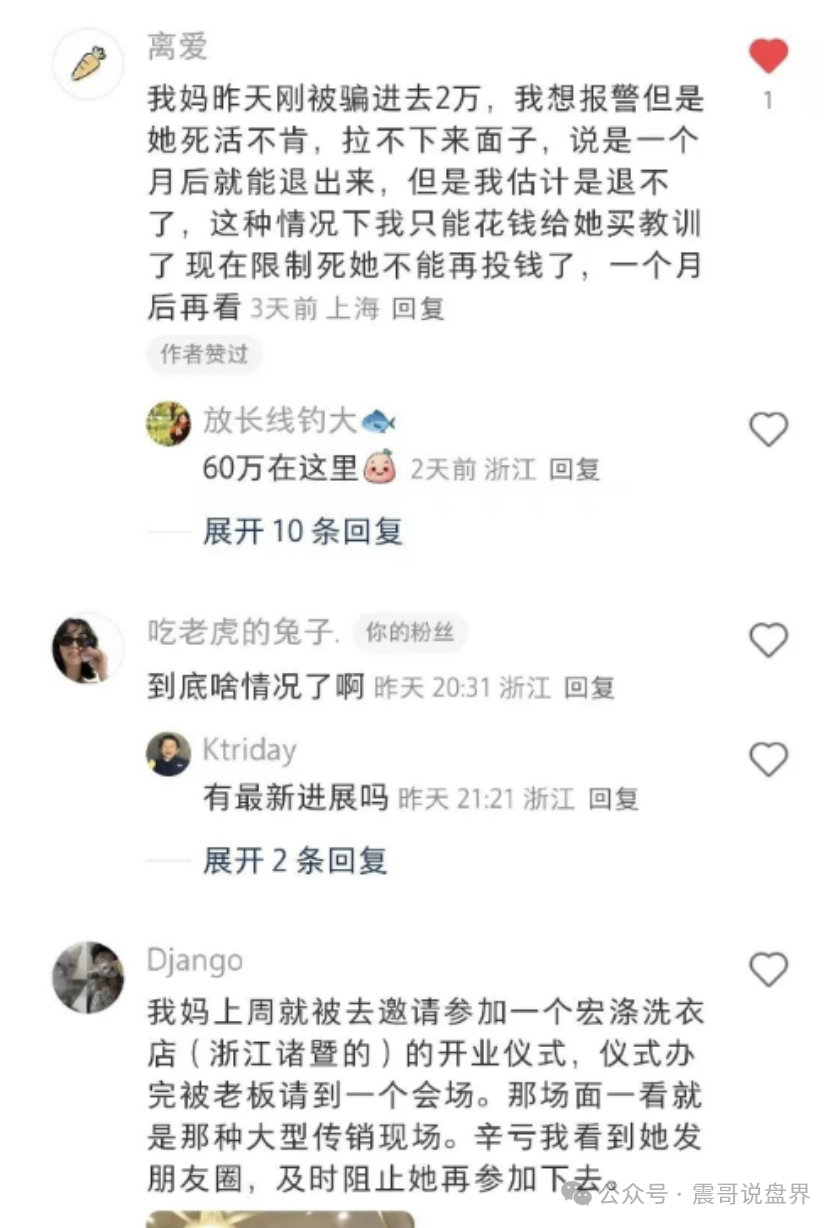Open Django's profile avatar

88,977
